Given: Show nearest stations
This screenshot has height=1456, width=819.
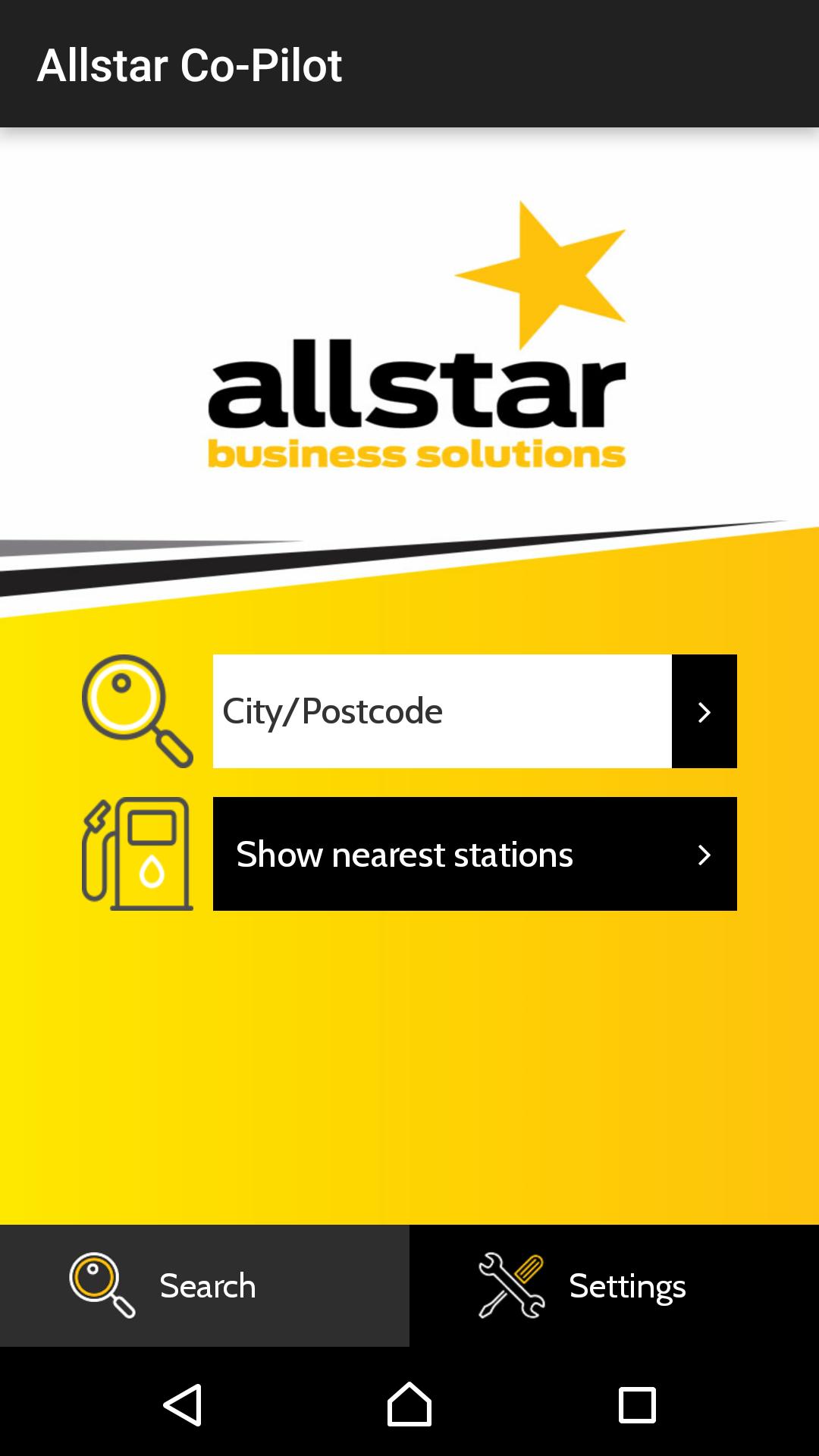Looking at the screenshot, I should click(x=475, y=854).
